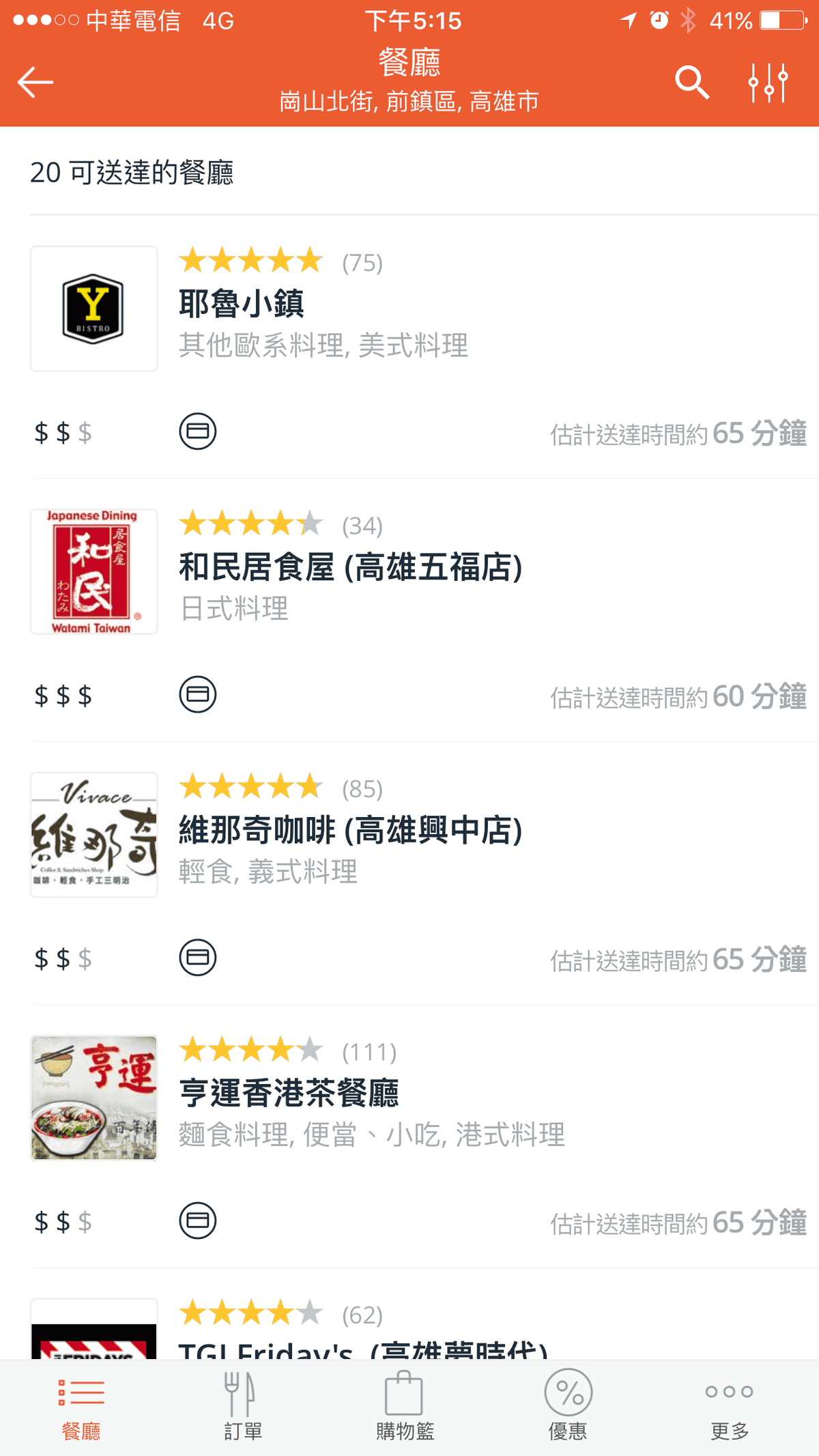Tap the (111) review count of 亨運香港茶餐廳

(369, 1052)
